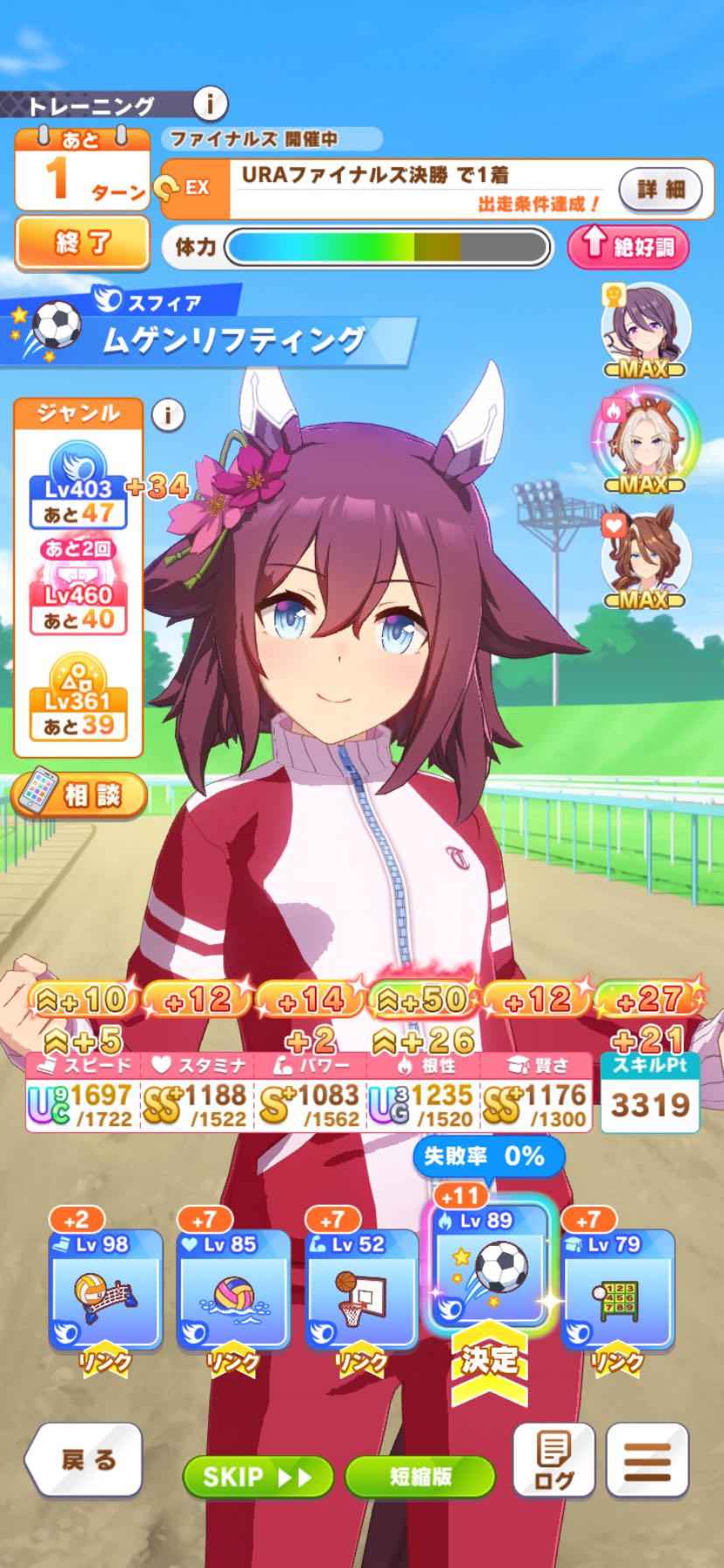Open the training info icon
Screen dimensions: 724x1568
[209, 105]
